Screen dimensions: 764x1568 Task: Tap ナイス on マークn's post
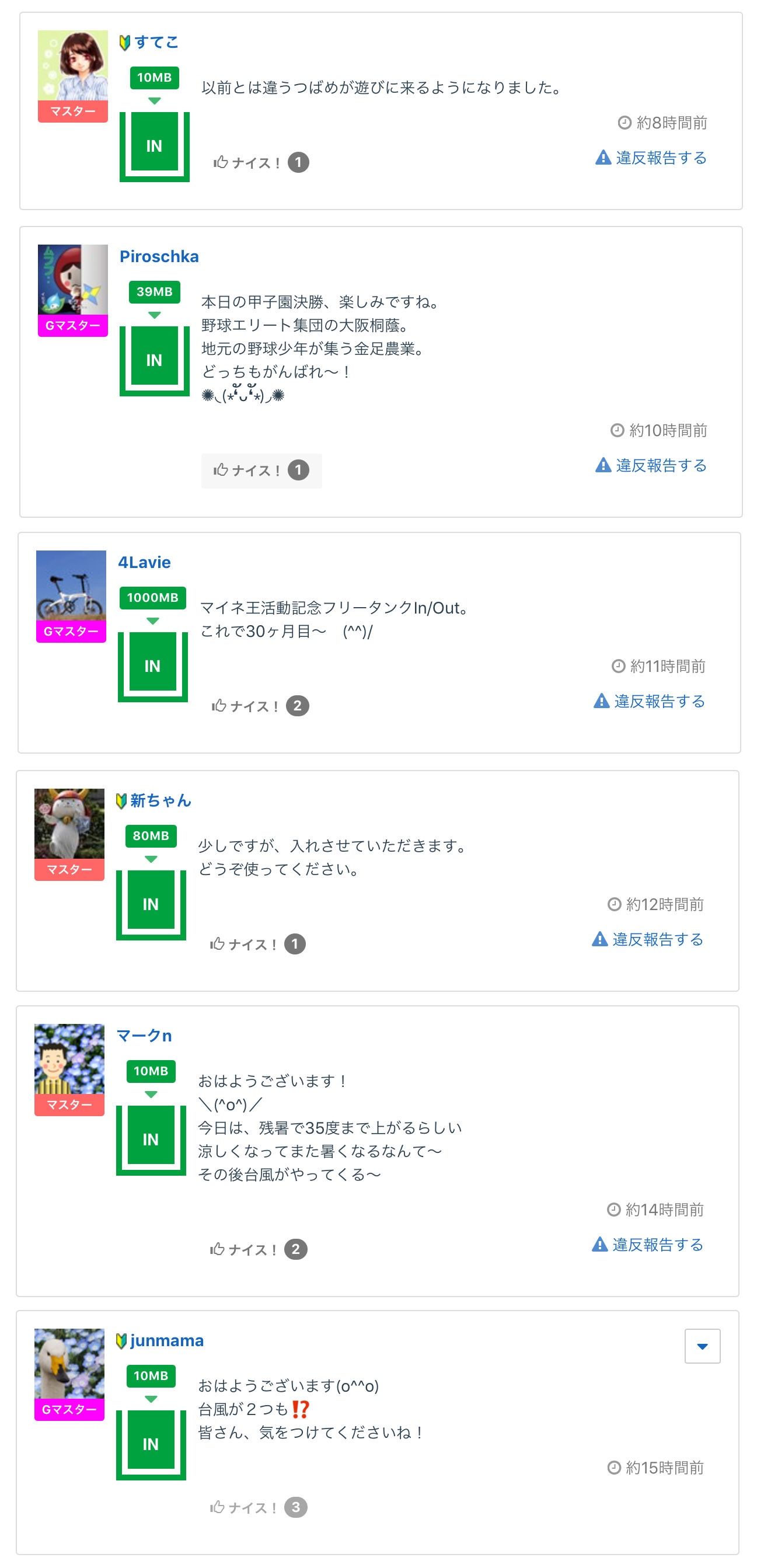tap(258, 1249)
